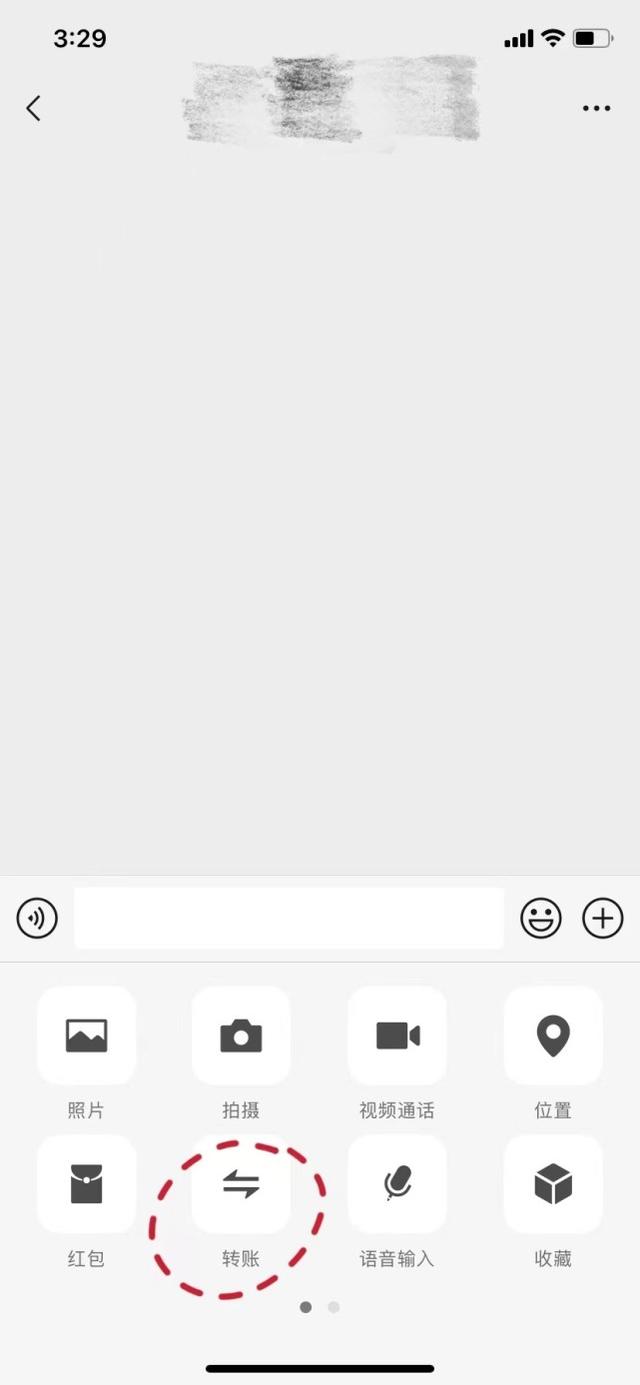Launch the 拍摄 camera option
Image resolution: width=640 pixels, height=1385 pixels.
point(241,1036)
